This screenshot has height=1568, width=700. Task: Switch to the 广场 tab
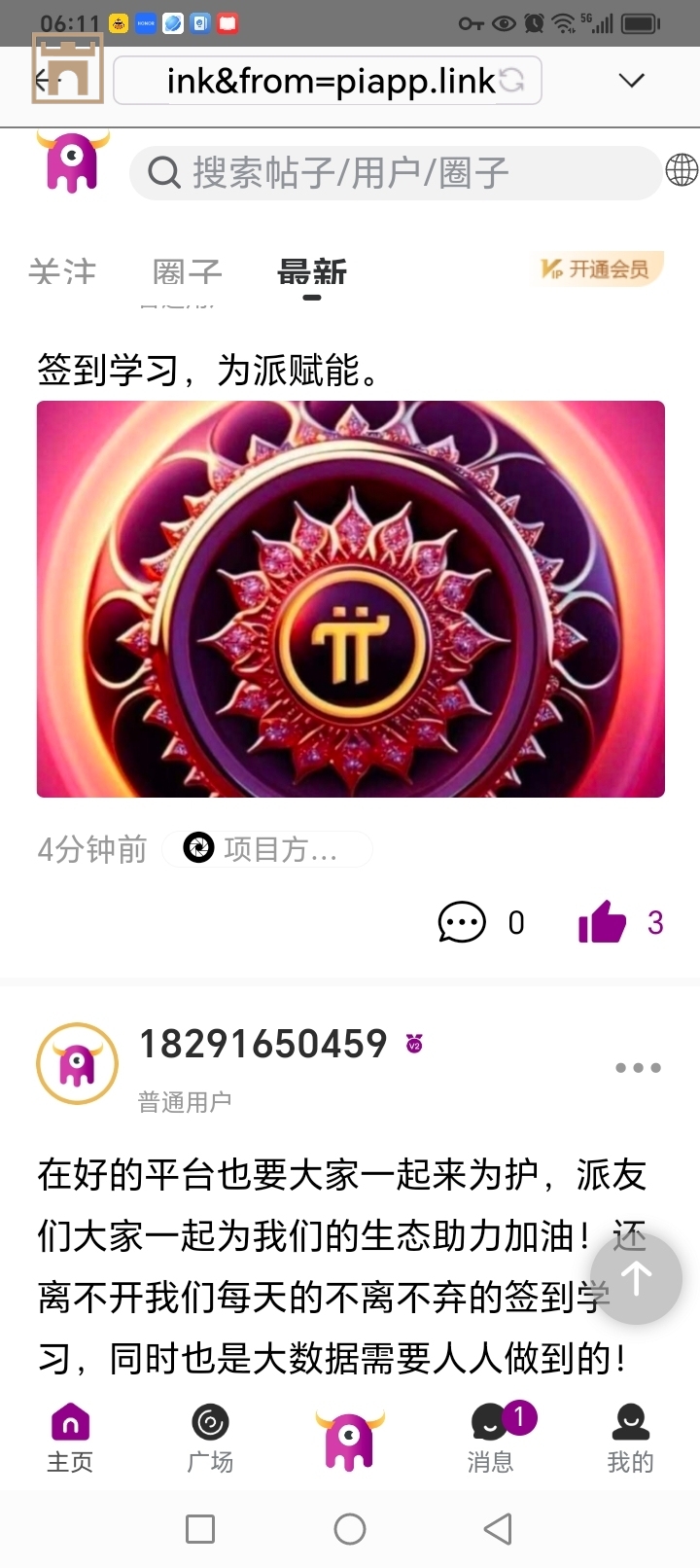click(210, 1438)
